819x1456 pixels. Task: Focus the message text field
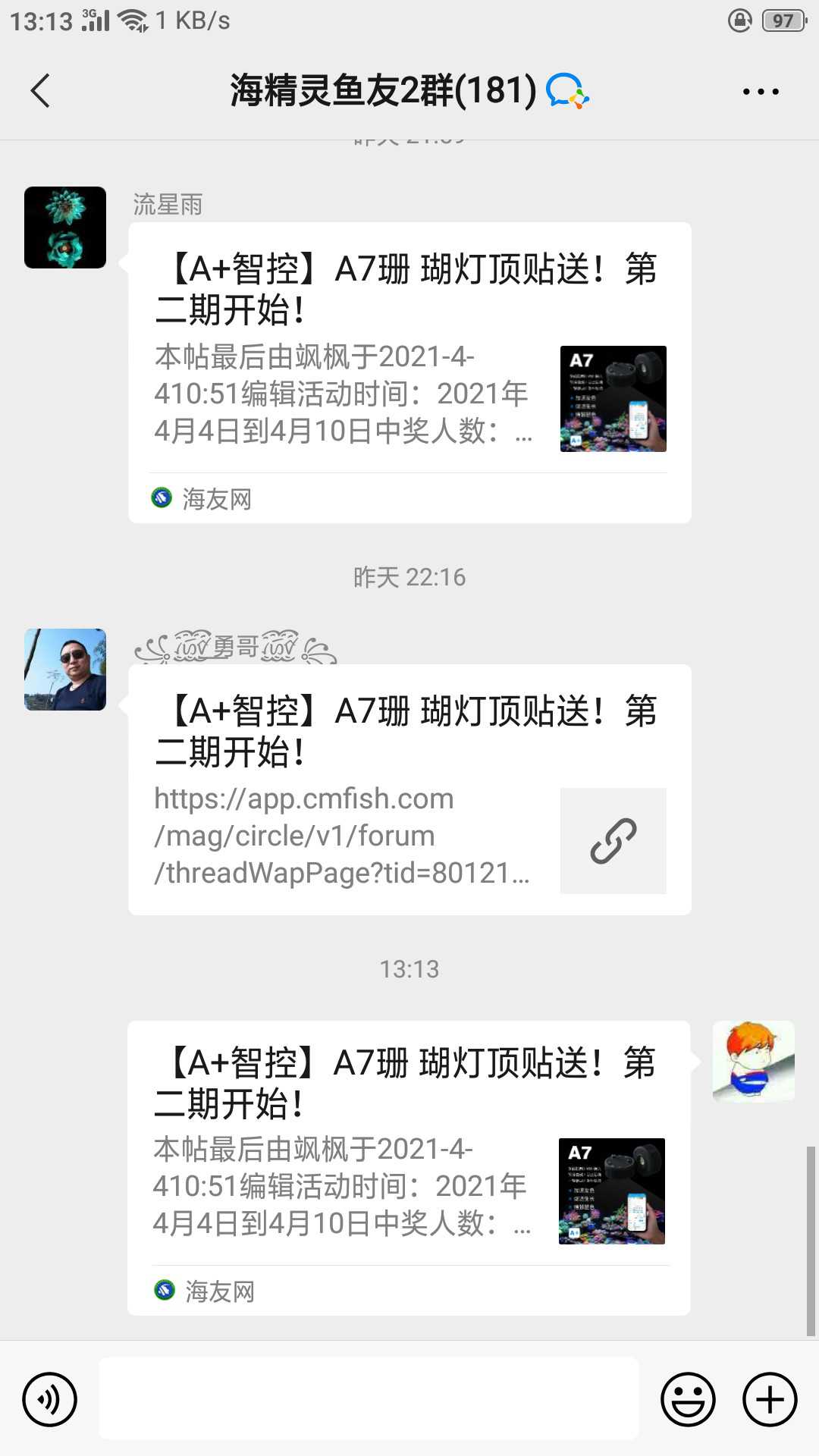[x=369, y=1399]
